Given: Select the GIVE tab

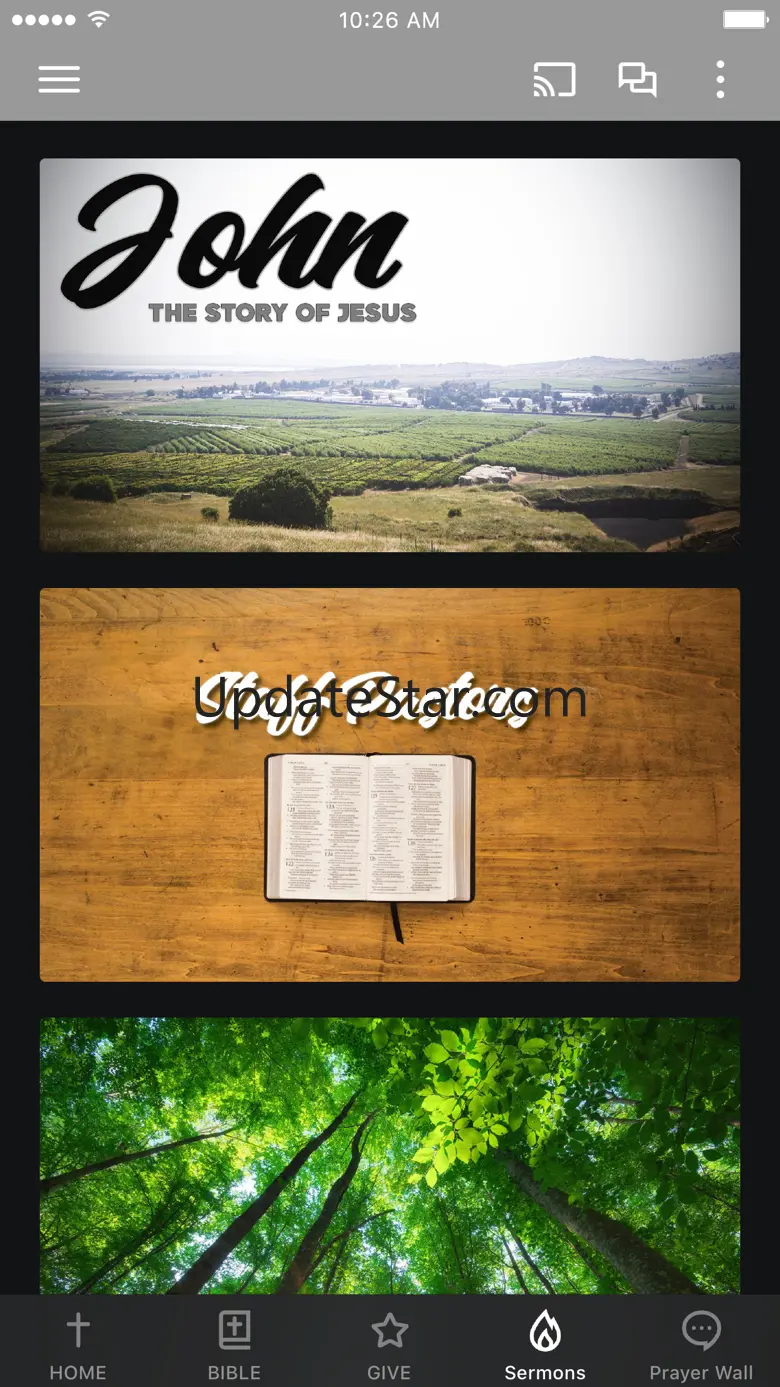Looking at the screenshot, I should pyautogui.click(x=389, y=1345).
